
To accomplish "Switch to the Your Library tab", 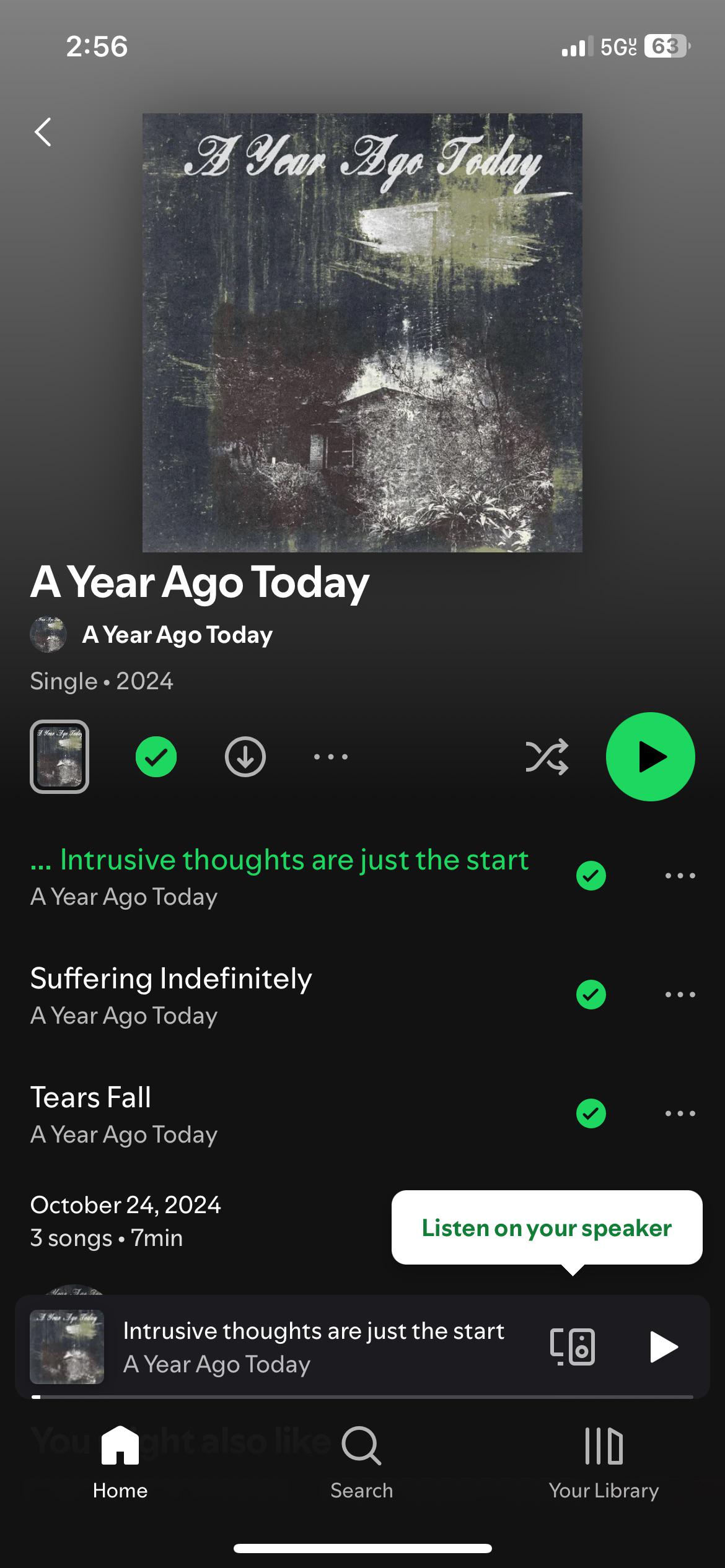I will click(x=604, y=1463).
